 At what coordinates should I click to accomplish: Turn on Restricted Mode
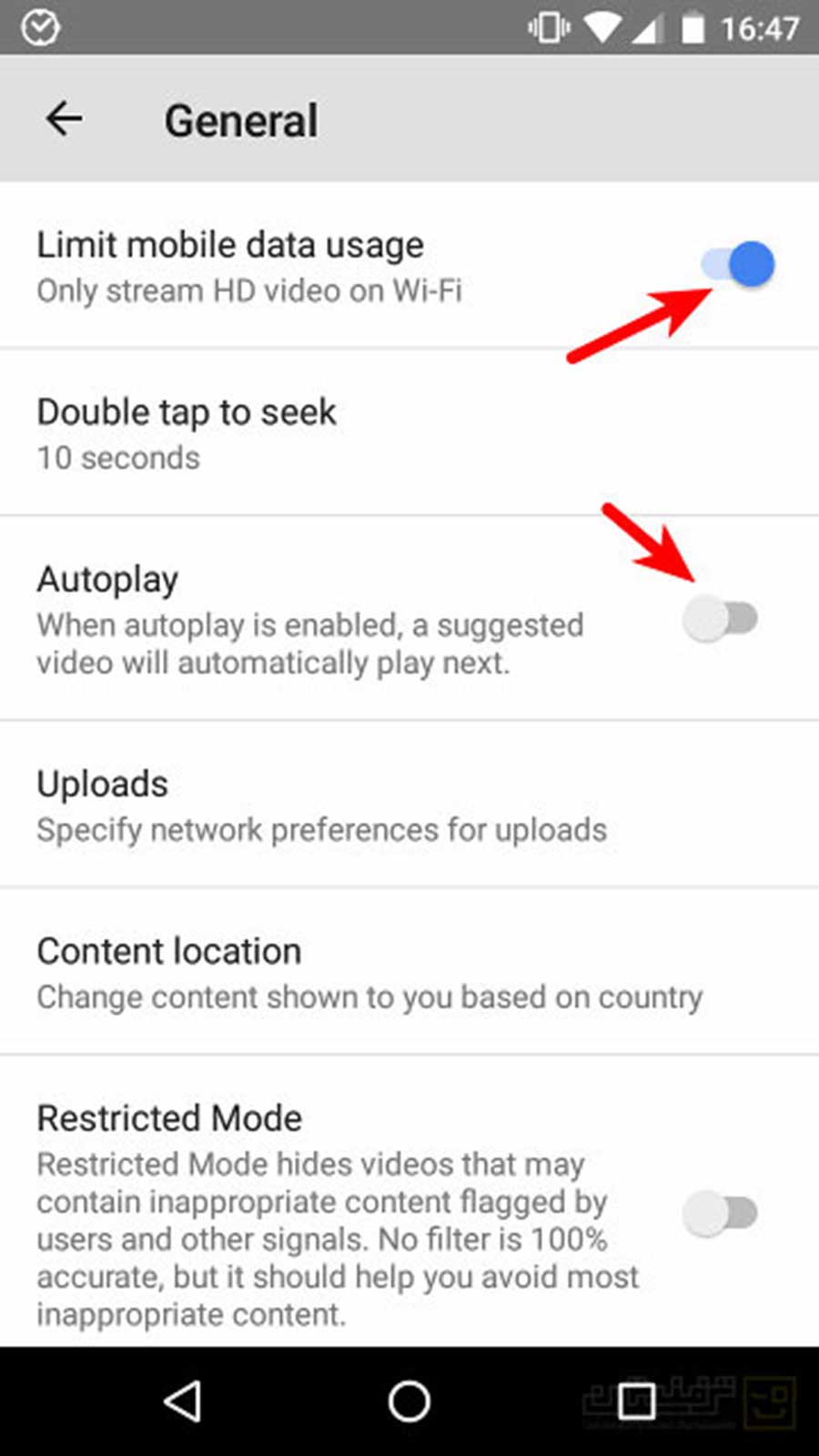[721, 1213]
